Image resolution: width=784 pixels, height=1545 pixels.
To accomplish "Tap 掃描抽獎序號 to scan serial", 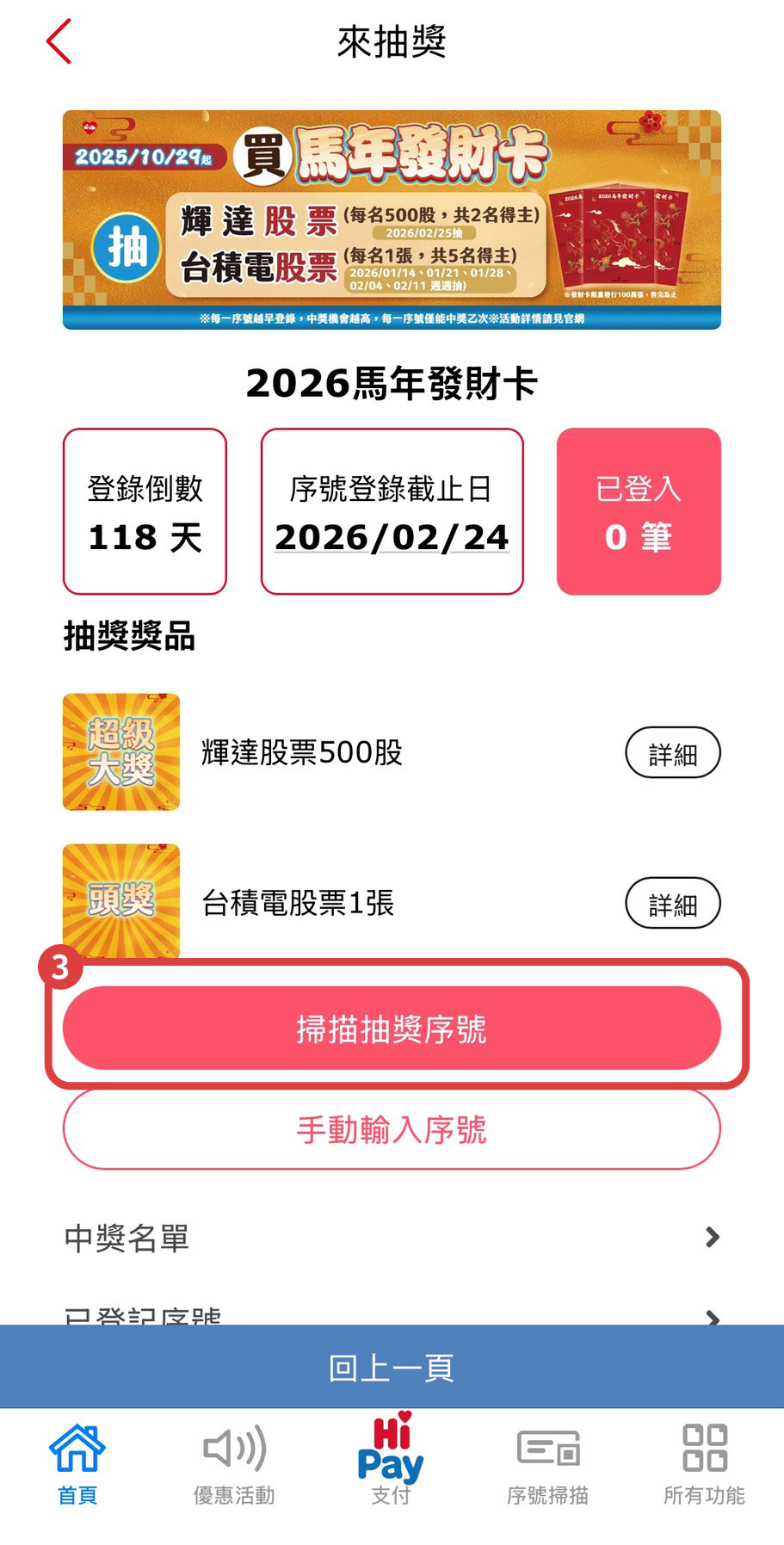I will pyautogui.click(x=392, y=1029).
